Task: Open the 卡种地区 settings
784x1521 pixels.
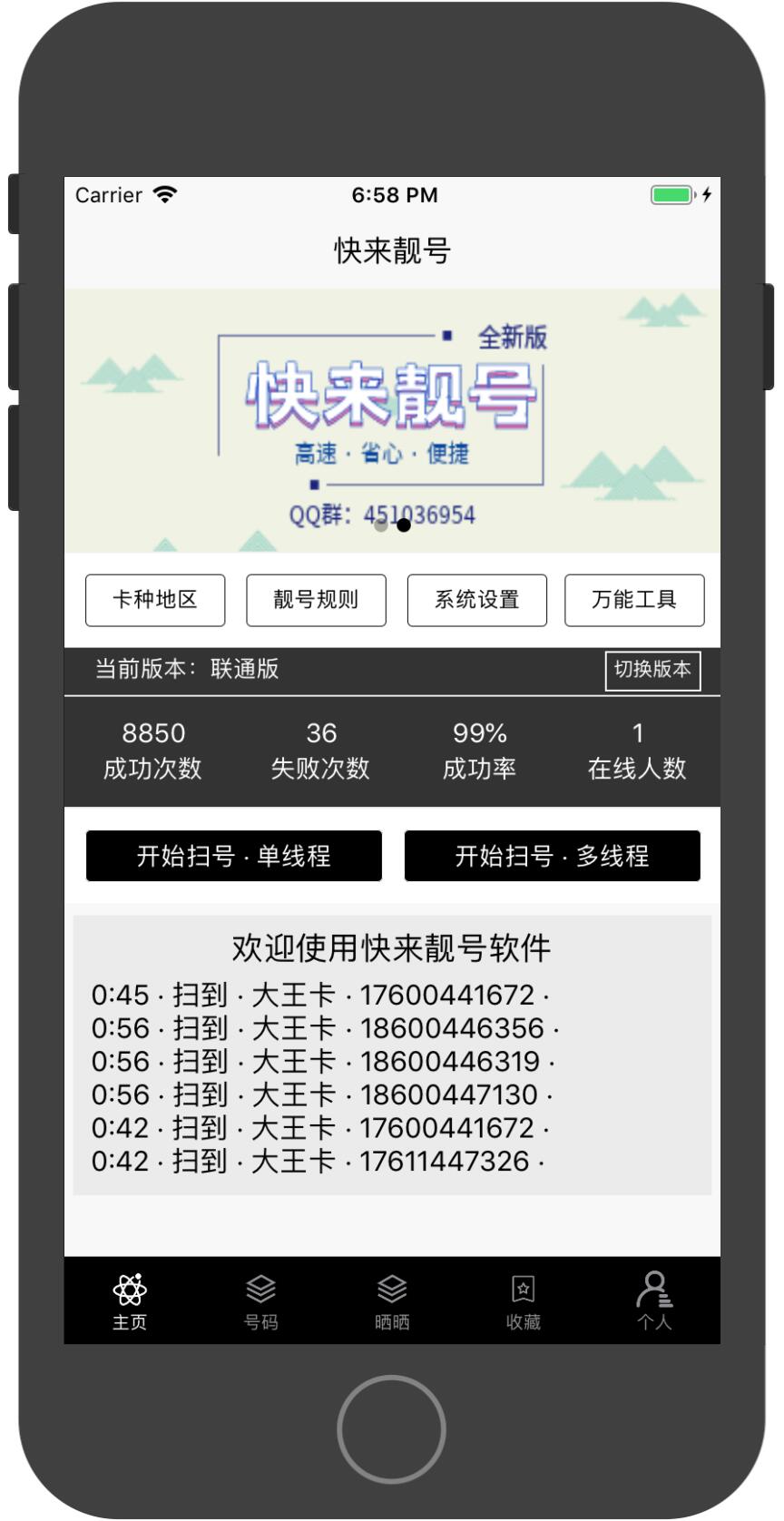Action: coord(155,600)
